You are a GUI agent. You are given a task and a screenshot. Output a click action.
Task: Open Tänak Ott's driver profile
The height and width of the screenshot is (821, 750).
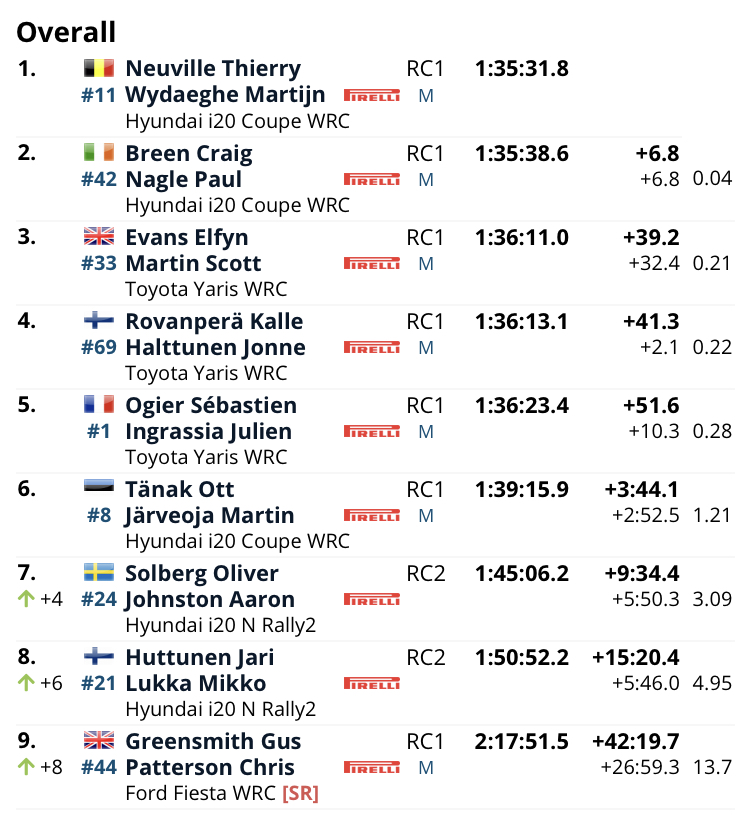(x=180, y=490)
